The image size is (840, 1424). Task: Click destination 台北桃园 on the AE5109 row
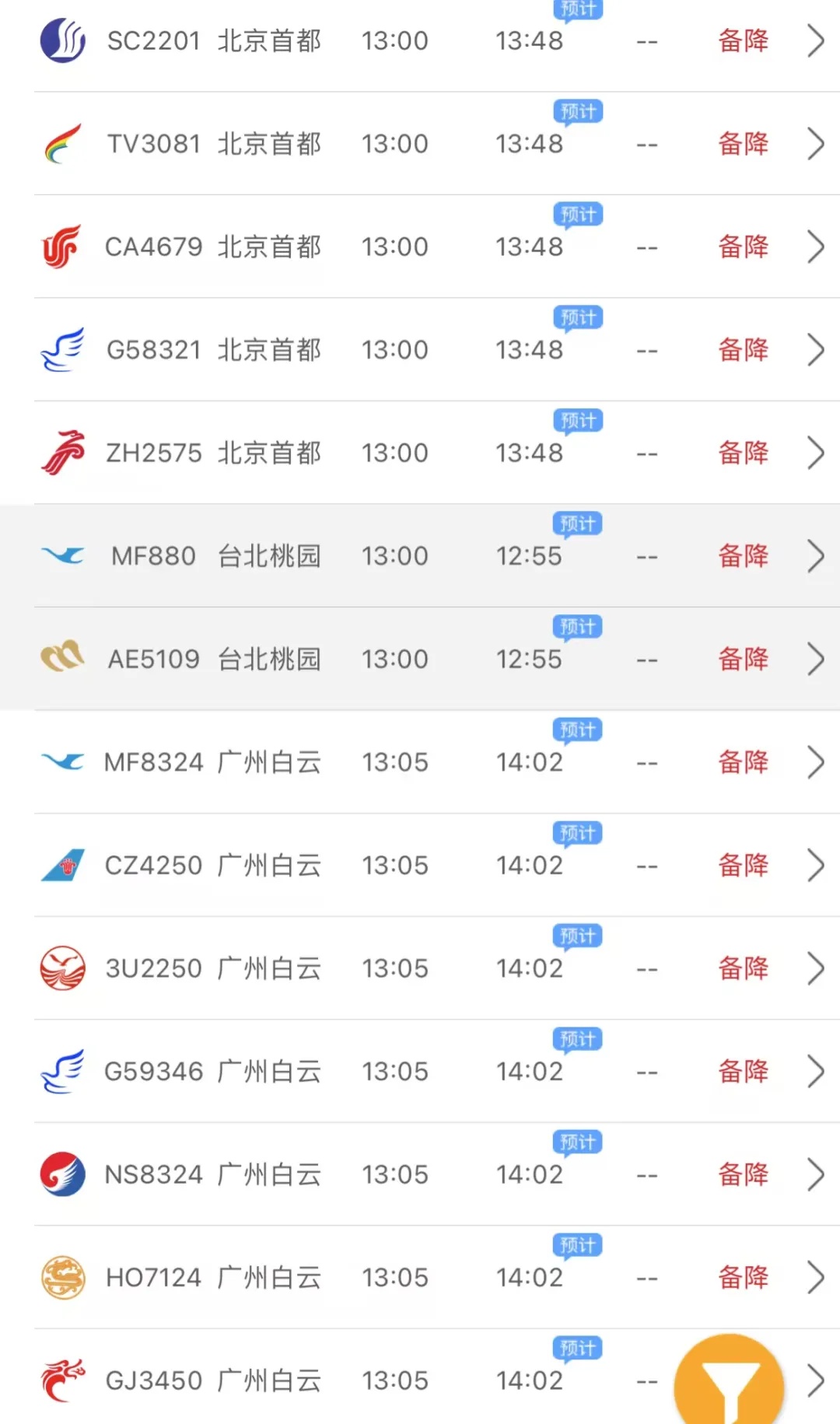coord(269,658)
